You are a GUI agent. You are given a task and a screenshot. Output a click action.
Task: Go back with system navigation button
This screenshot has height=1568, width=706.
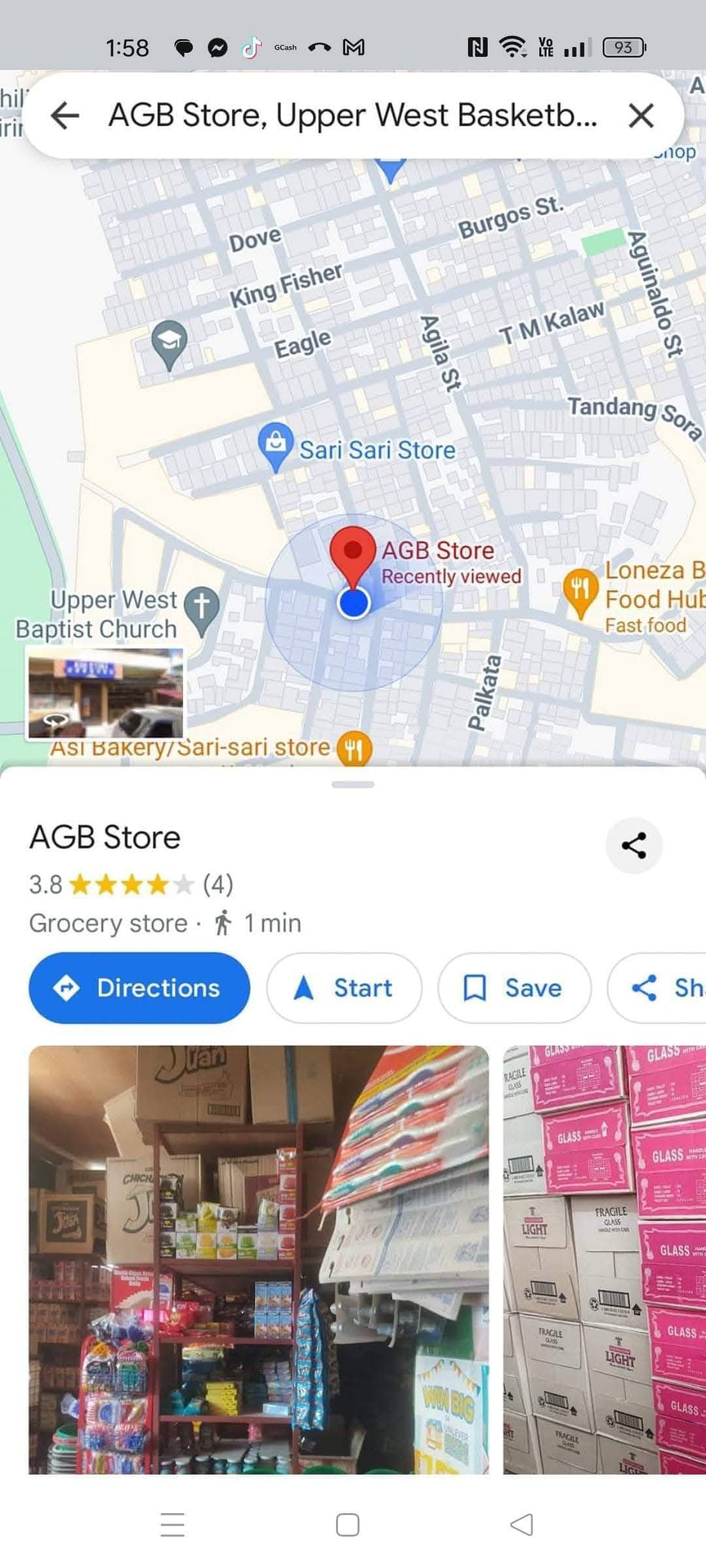click(522, 1525)
